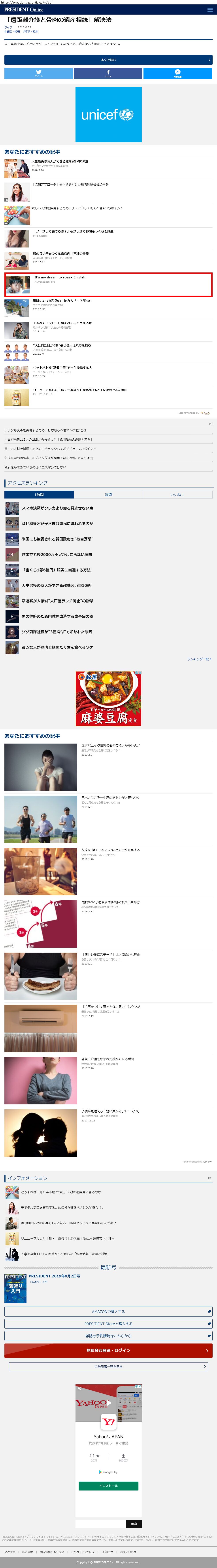
Task: Tap PRESIDENT Storeで購入する
Action: coord(108,1323)
